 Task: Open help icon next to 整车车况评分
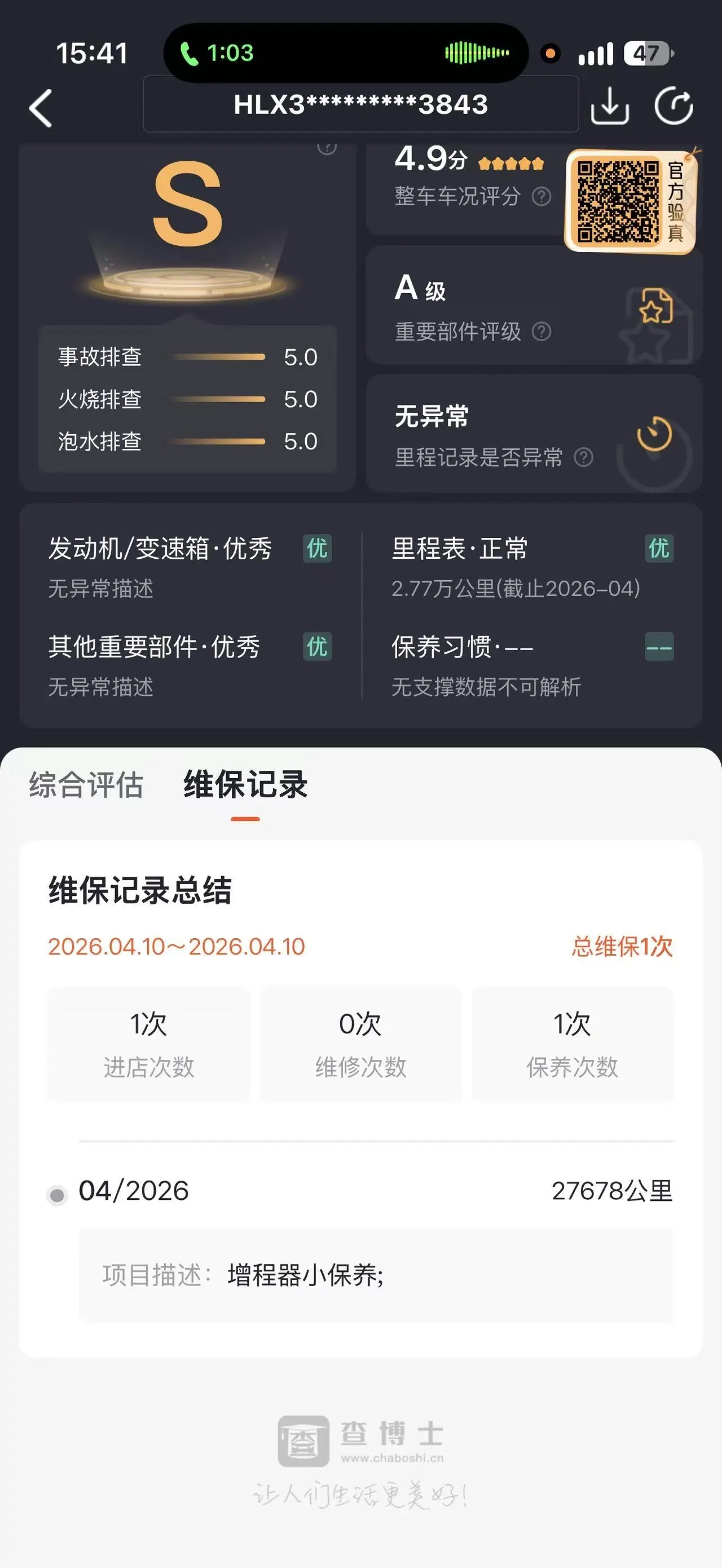click(541, 197)
